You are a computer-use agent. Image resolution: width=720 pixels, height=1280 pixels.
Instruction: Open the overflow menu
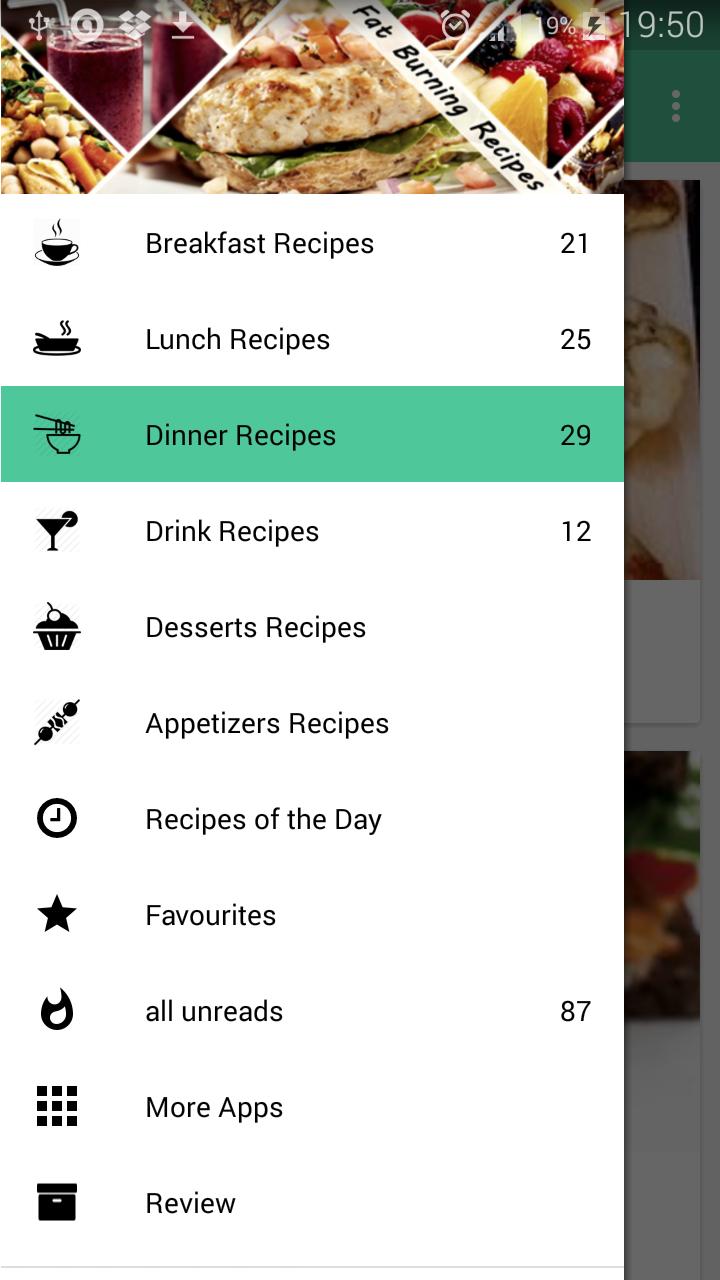click(676, 106)
